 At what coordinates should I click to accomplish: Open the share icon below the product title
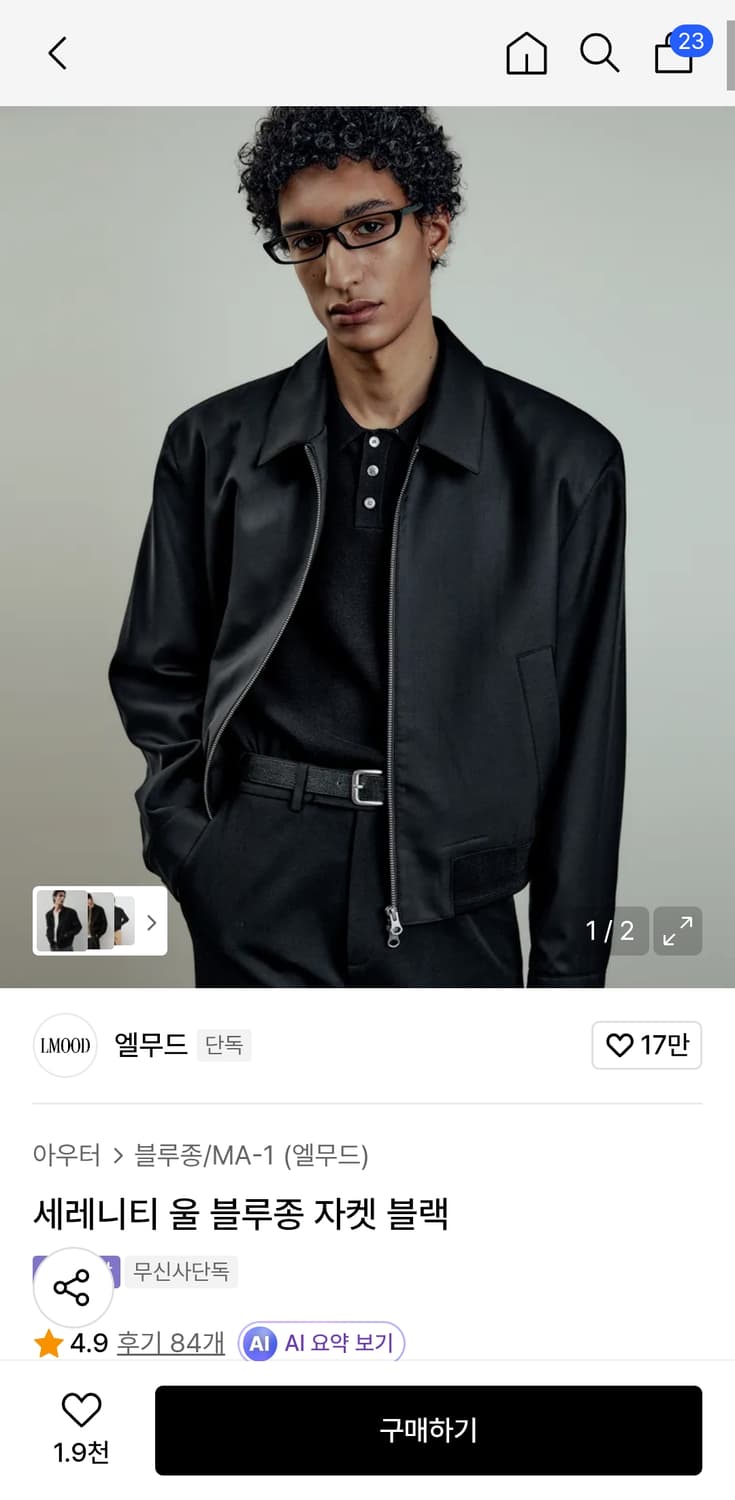pyautogui.click(x=73, y=1288)
